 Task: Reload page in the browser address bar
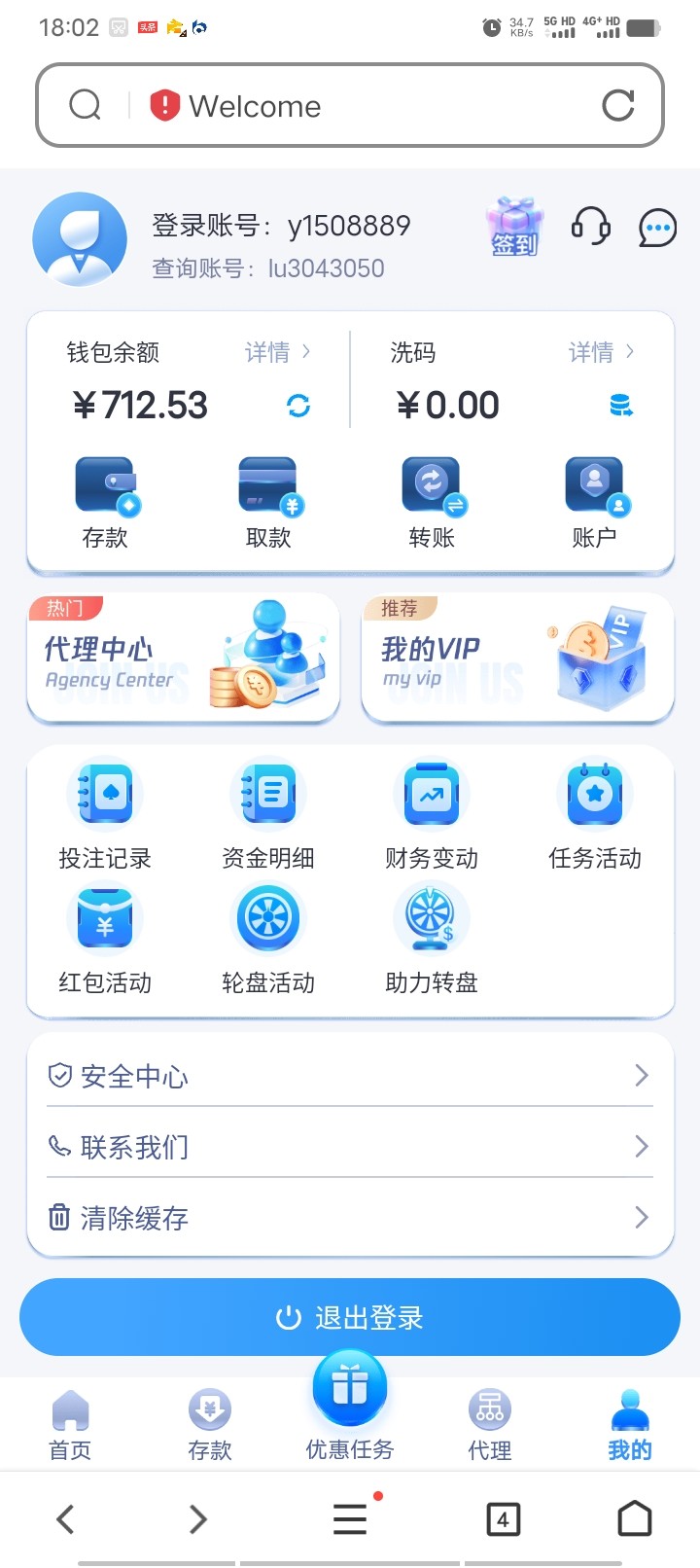point(619,105)
